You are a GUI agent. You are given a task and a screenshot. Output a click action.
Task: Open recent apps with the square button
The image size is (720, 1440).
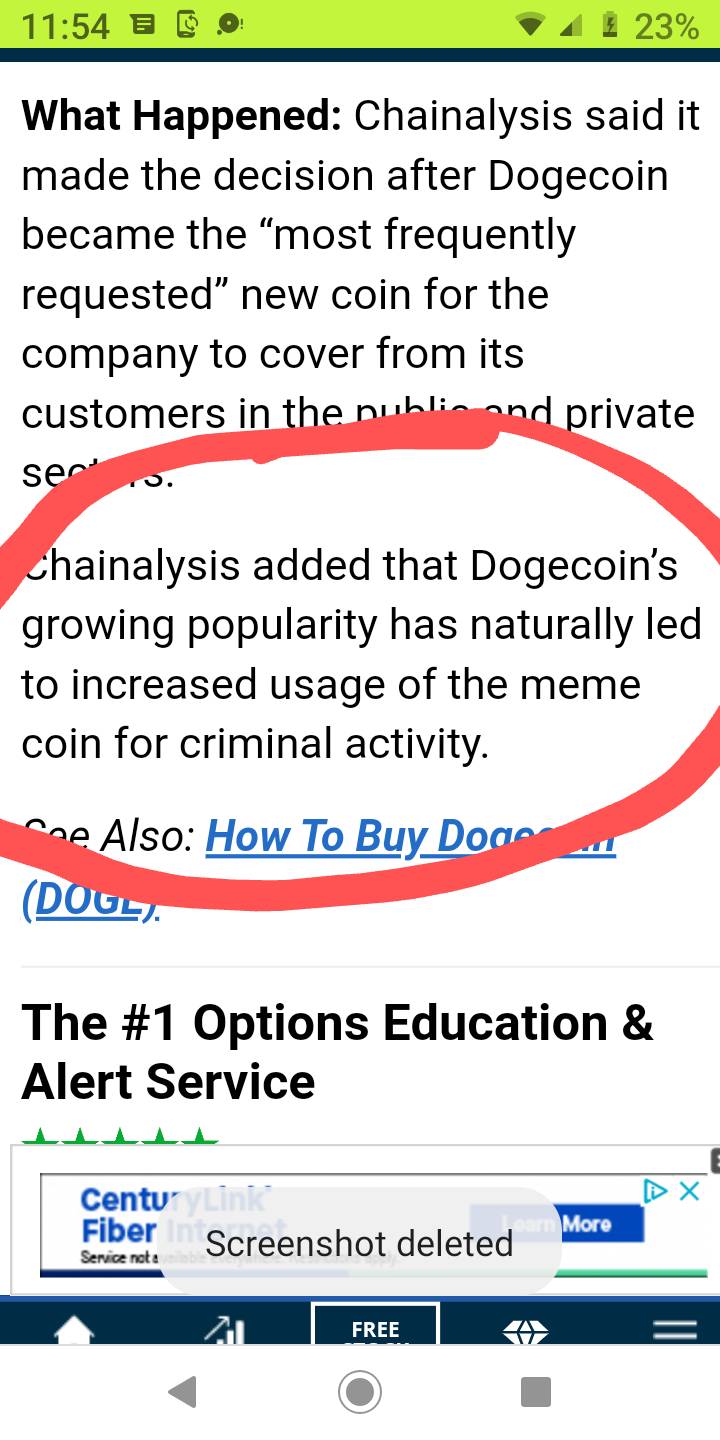(x=538, y=1392)
